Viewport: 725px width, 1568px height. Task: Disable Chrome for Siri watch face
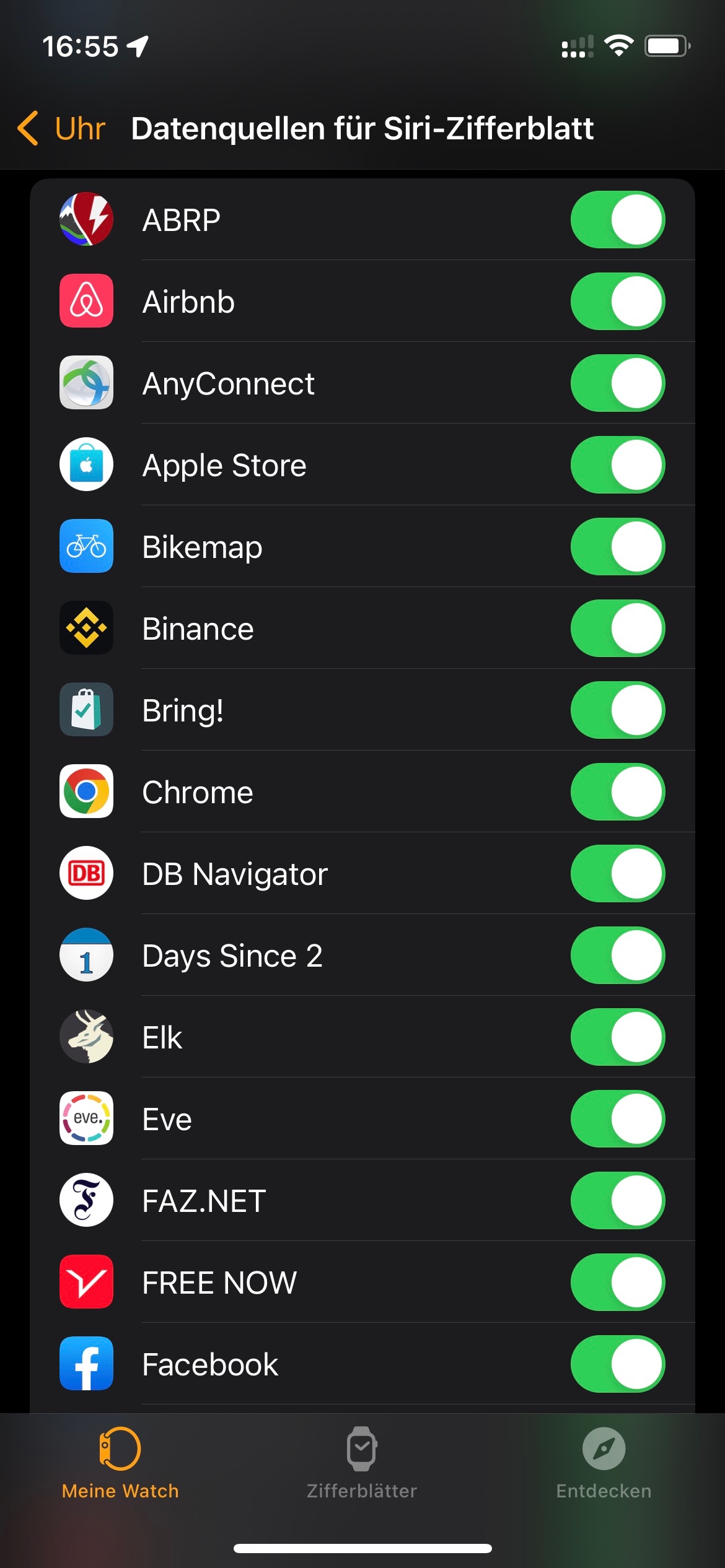point(617,792)
